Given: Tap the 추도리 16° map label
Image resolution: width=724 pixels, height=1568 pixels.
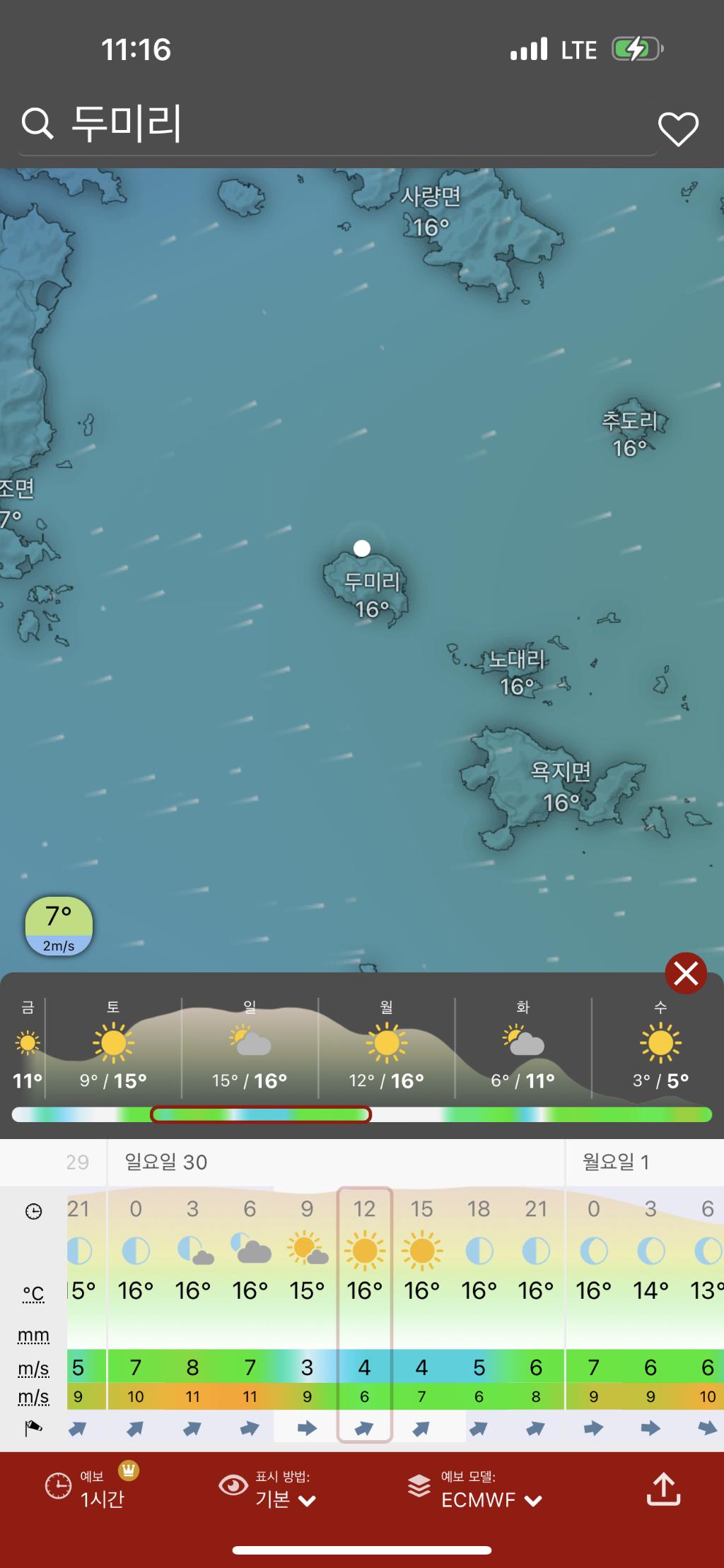Looking at the screenshot, I should [x=629, y=433].
